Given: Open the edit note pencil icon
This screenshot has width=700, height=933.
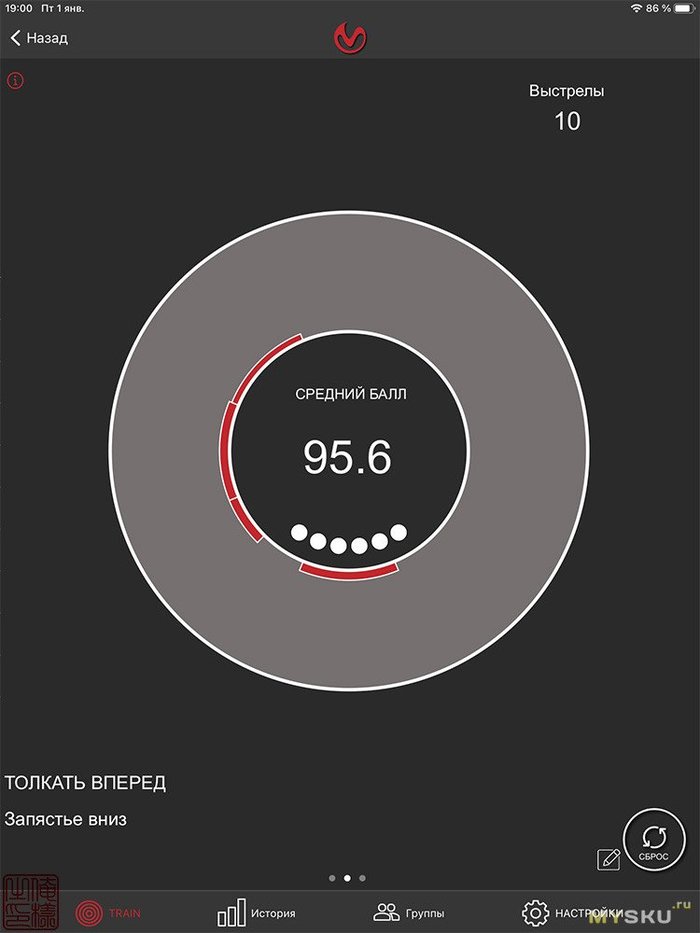Looking at the screenshot, I should (607, 858).
